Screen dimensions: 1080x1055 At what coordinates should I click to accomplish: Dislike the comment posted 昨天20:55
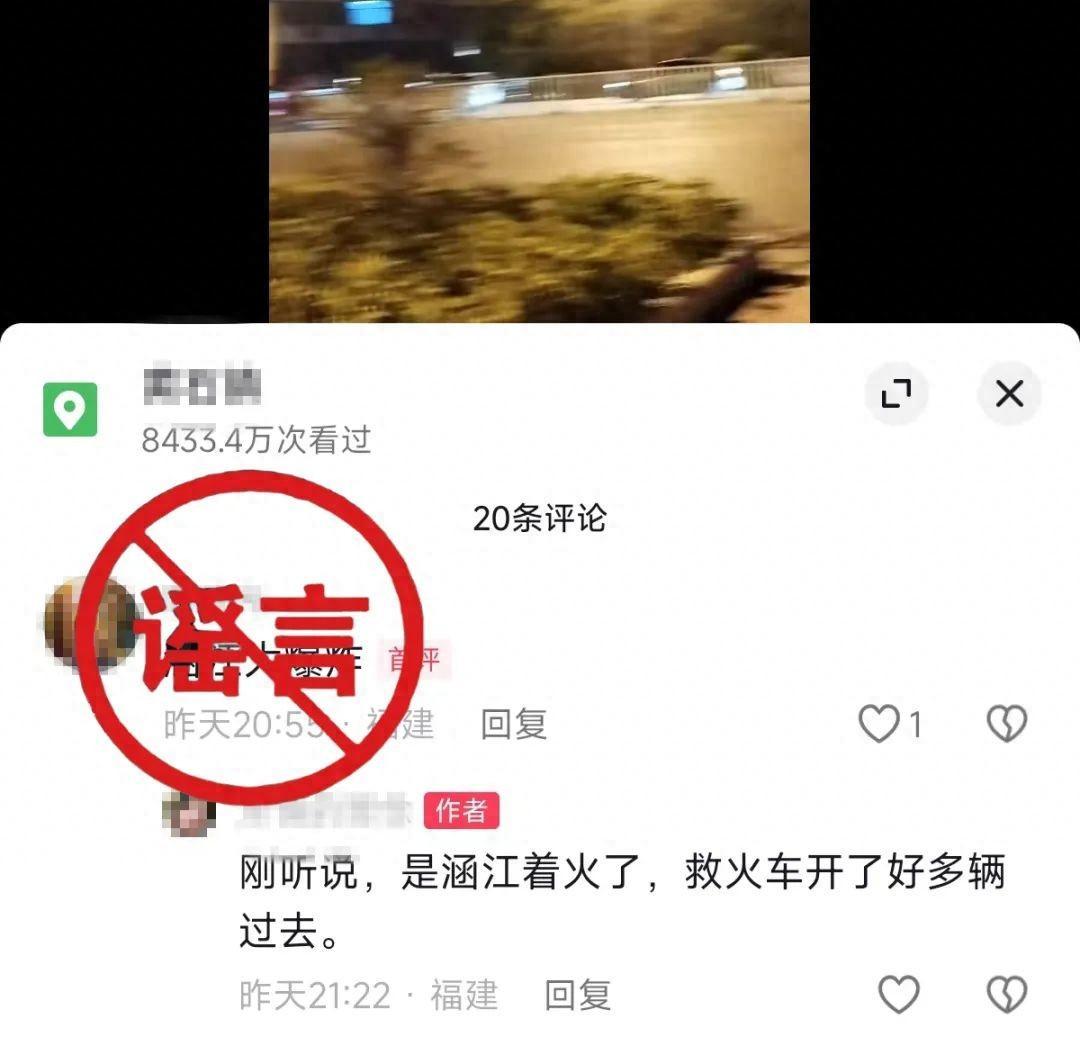click(1007, 724)
